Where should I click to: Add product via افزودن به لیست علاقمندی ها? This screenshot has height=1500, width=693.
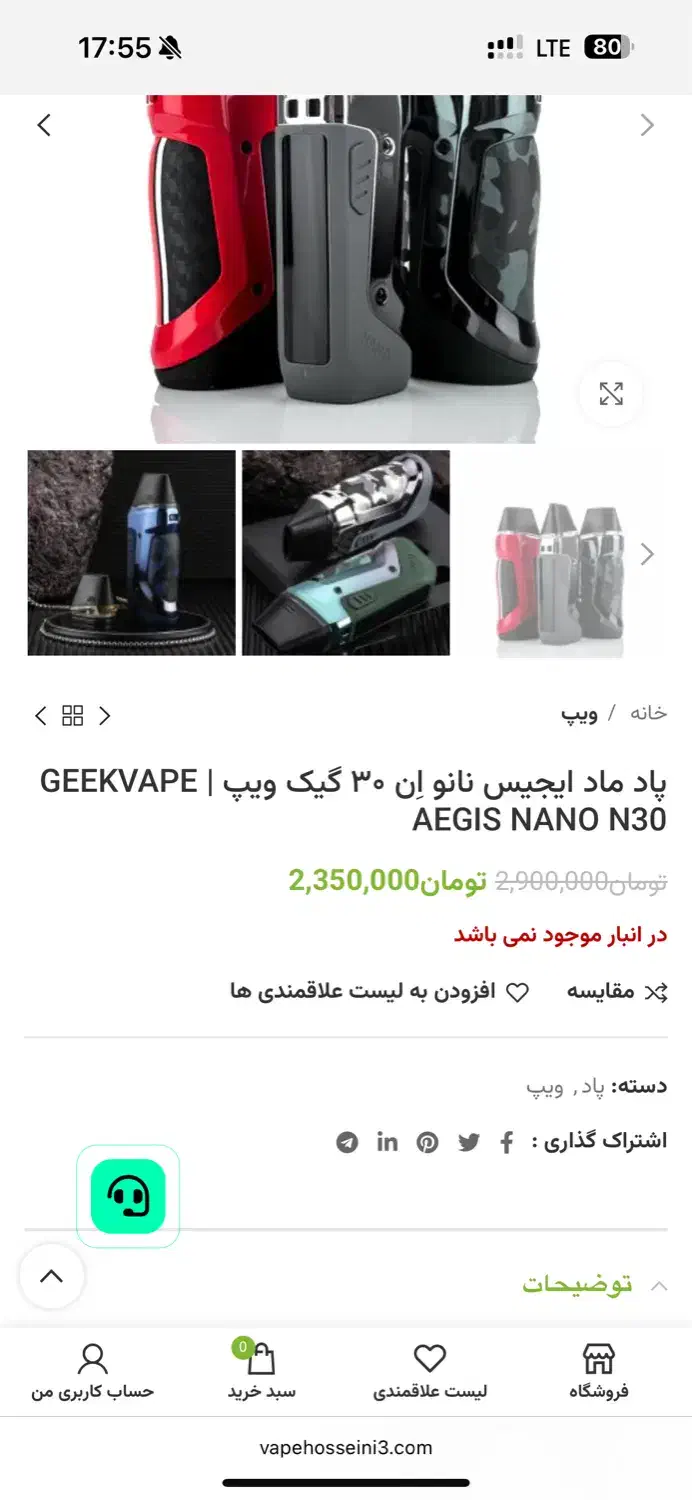click(x=379, y=992)
